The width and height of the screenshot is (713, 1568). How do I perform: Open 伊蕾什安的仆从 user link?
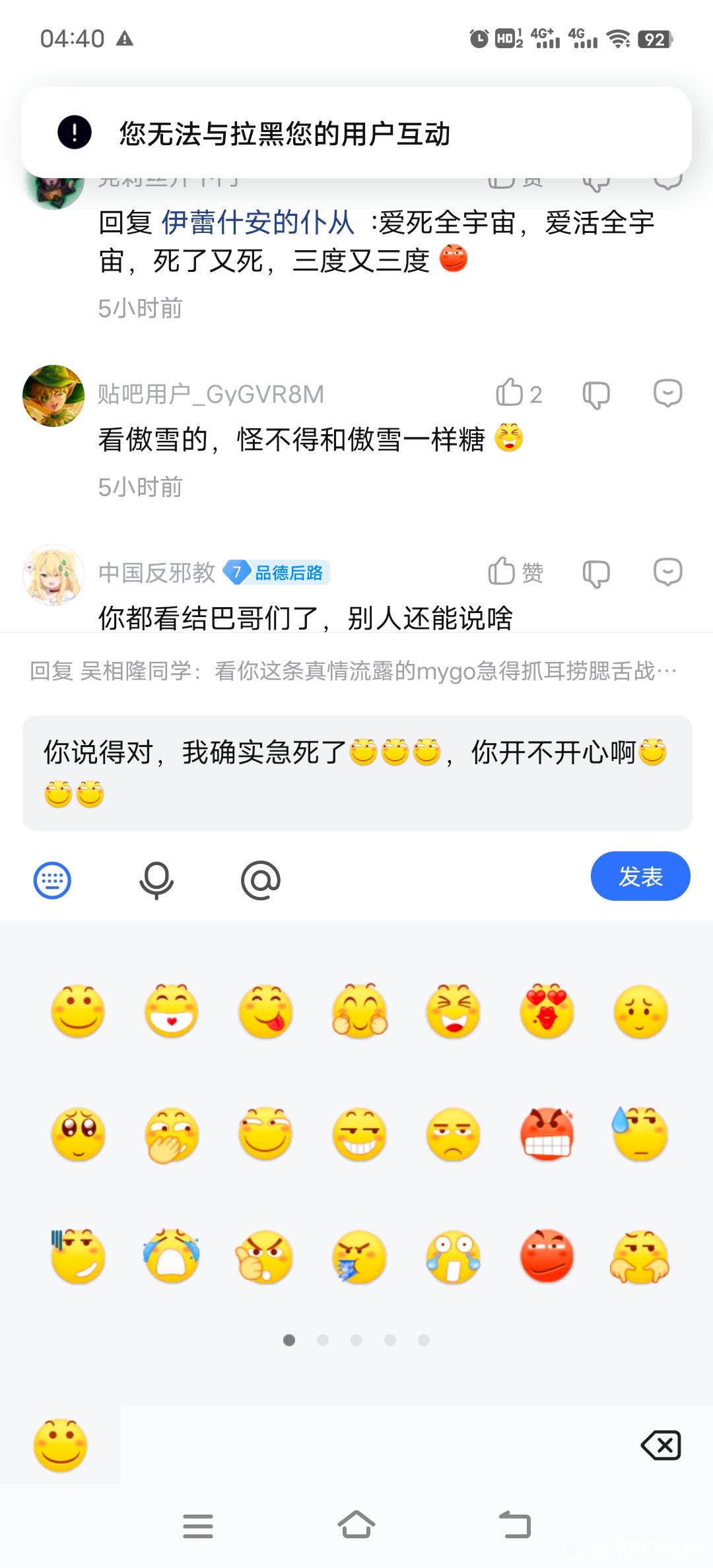[x=257, y=223]
